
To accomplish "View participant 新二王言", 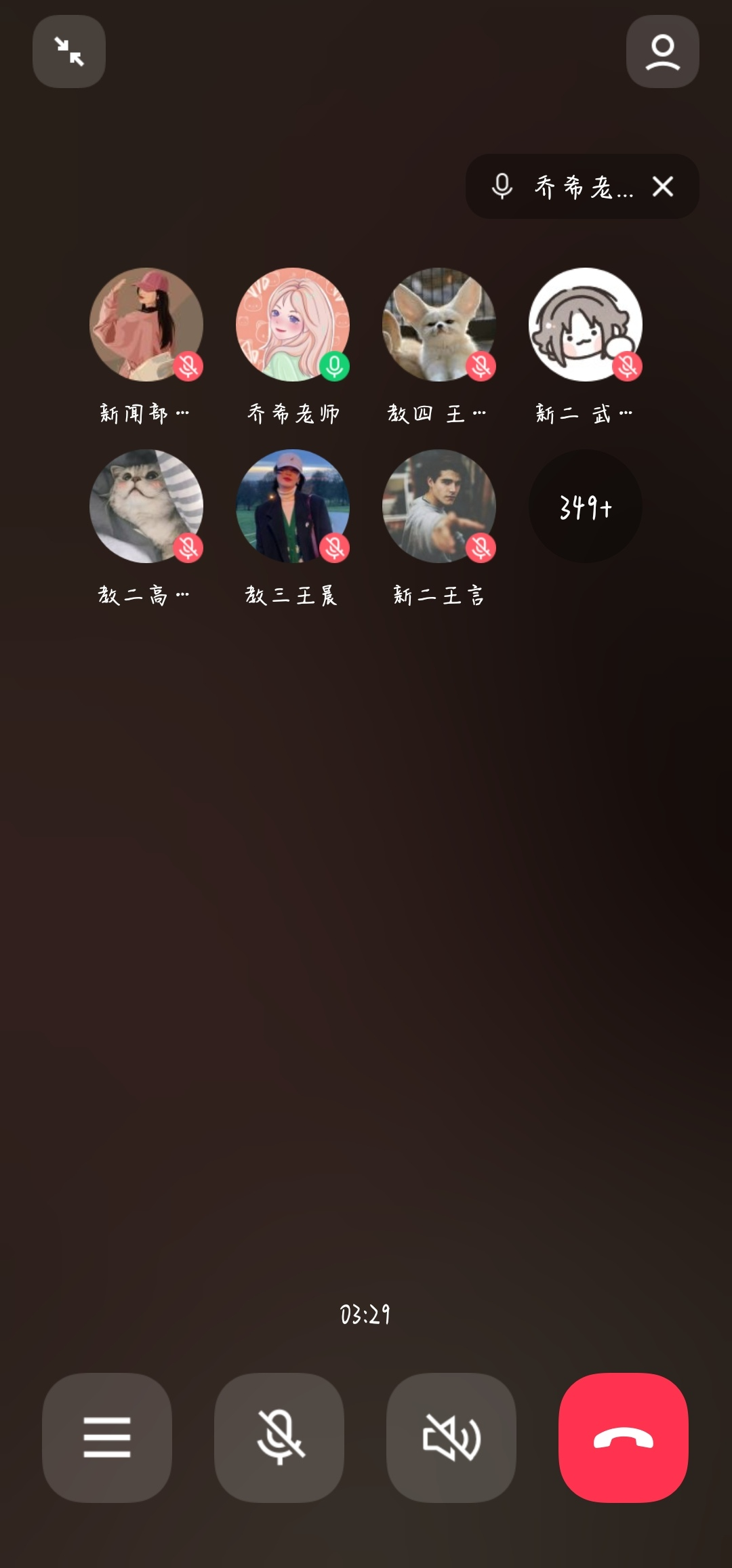I will click(439, 506).
